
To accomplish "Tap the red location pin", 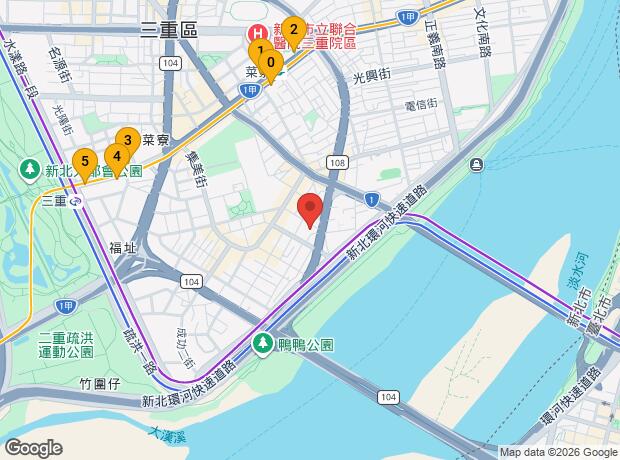I will (x=310, y=210).
